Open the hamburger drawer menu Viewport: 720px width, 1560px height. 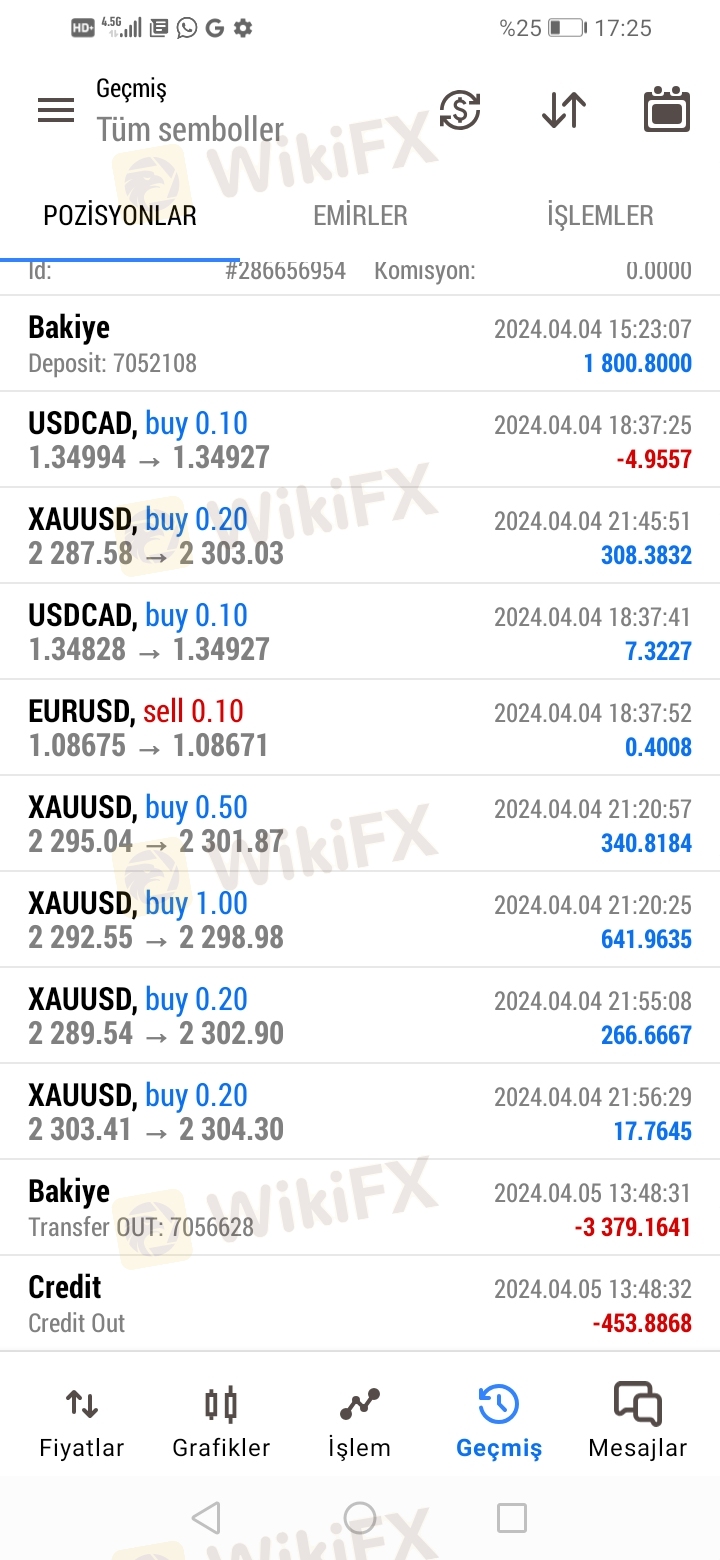pyautogui.click(x=56, y=110)
